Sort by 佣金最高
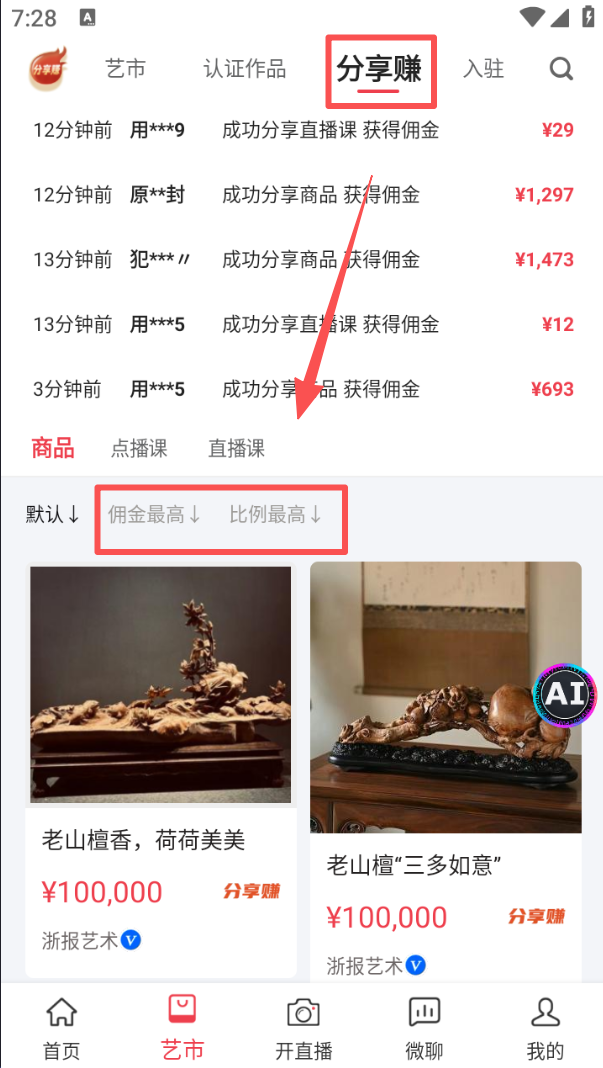The image size is (603, 1068). click(x=155, y=515)
